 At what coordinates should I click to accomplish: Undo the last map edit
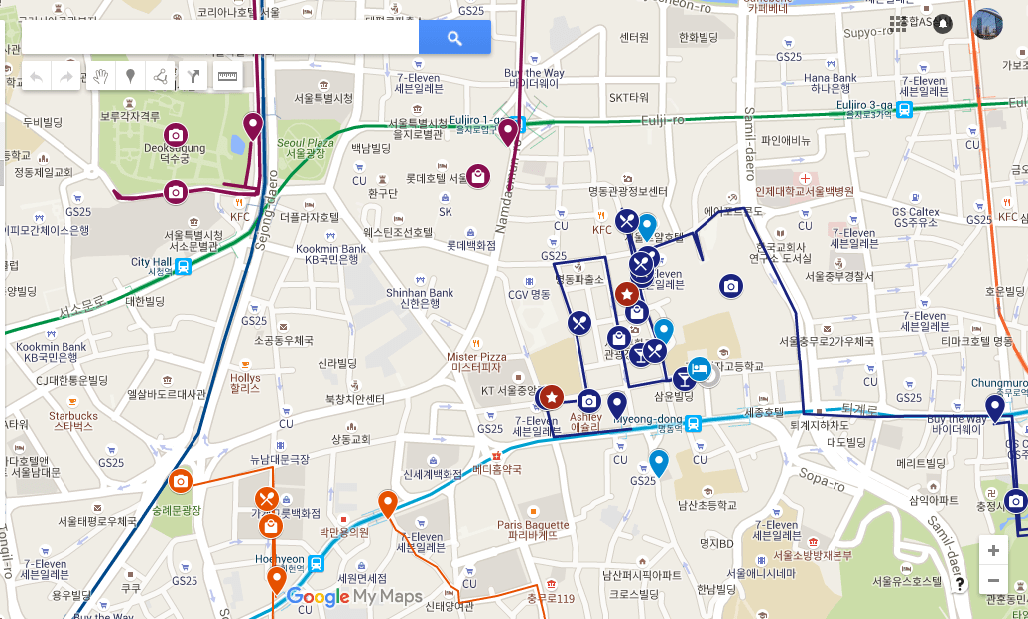pyautogui.click(x=37, y=76)
